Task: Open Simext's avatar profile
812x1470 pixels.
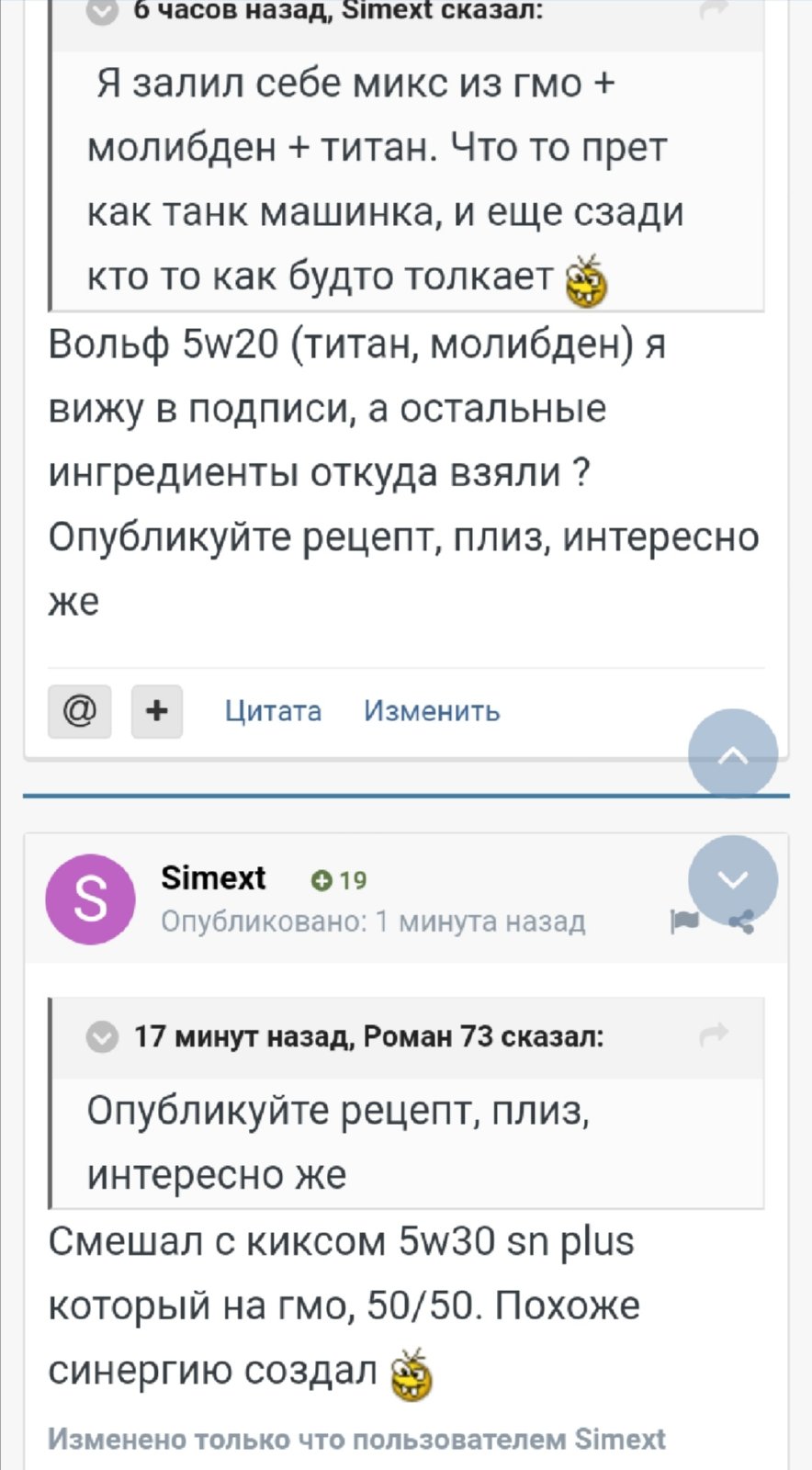Action: tap(91, 899)
